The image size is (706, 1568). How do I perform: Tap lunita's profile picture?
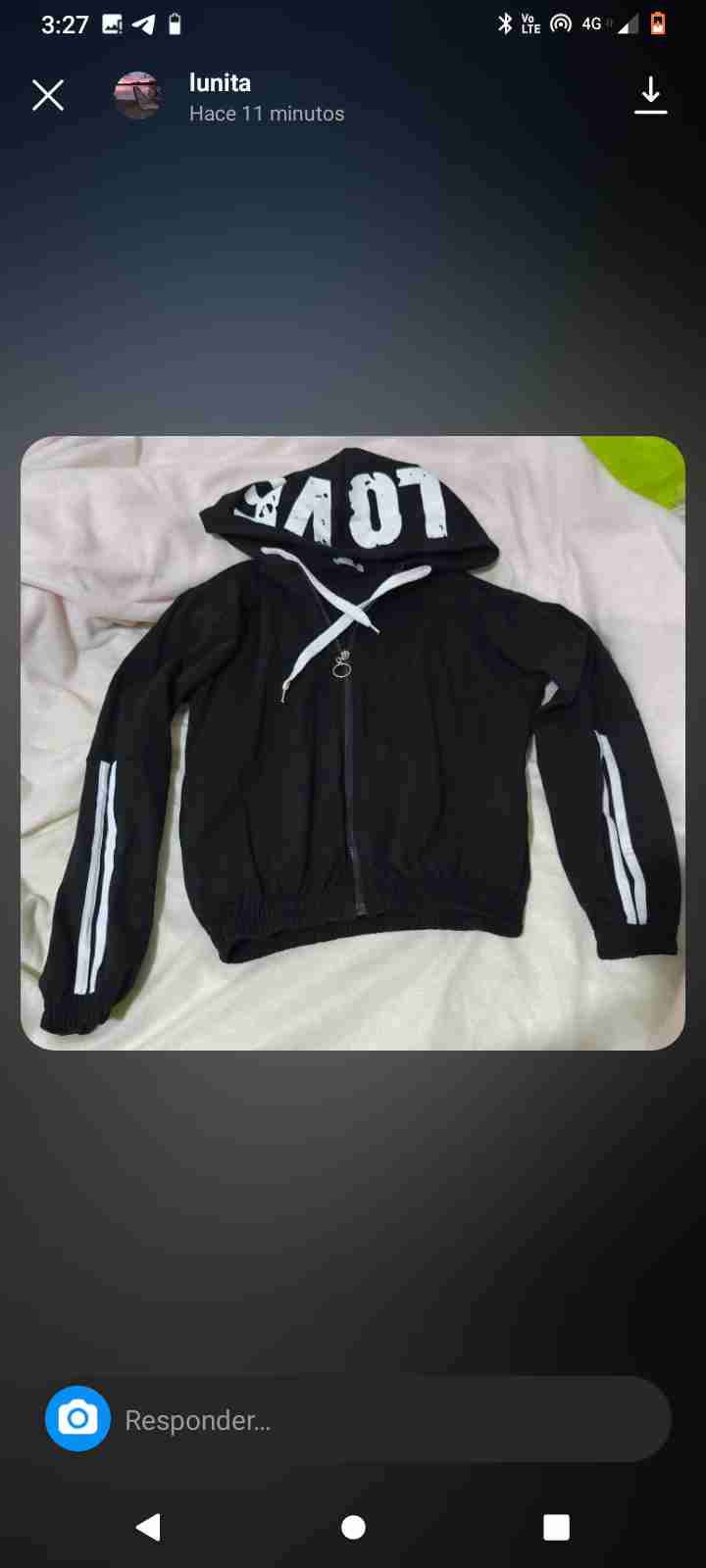(x=139, y=97)
